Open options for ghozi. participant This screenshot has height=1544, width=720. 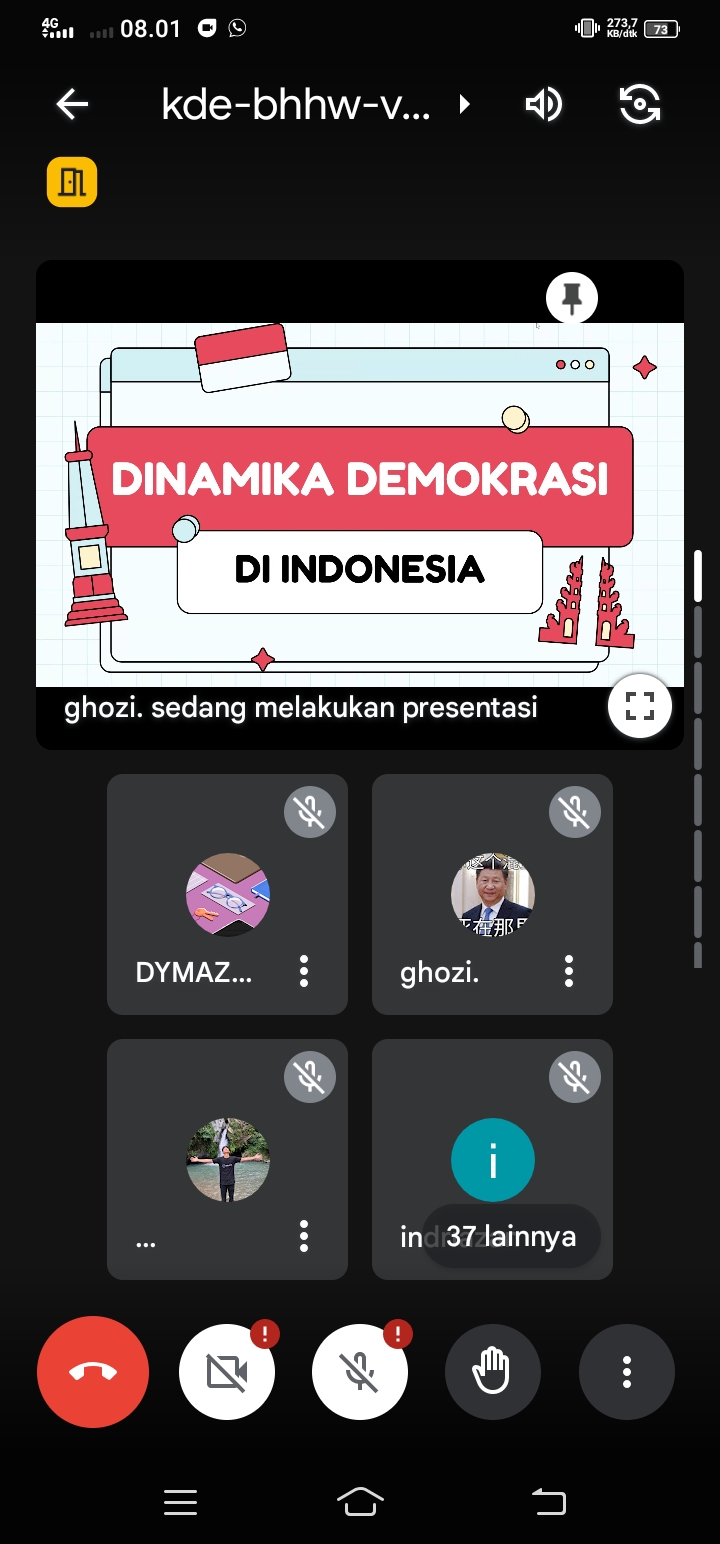(569, 971)
